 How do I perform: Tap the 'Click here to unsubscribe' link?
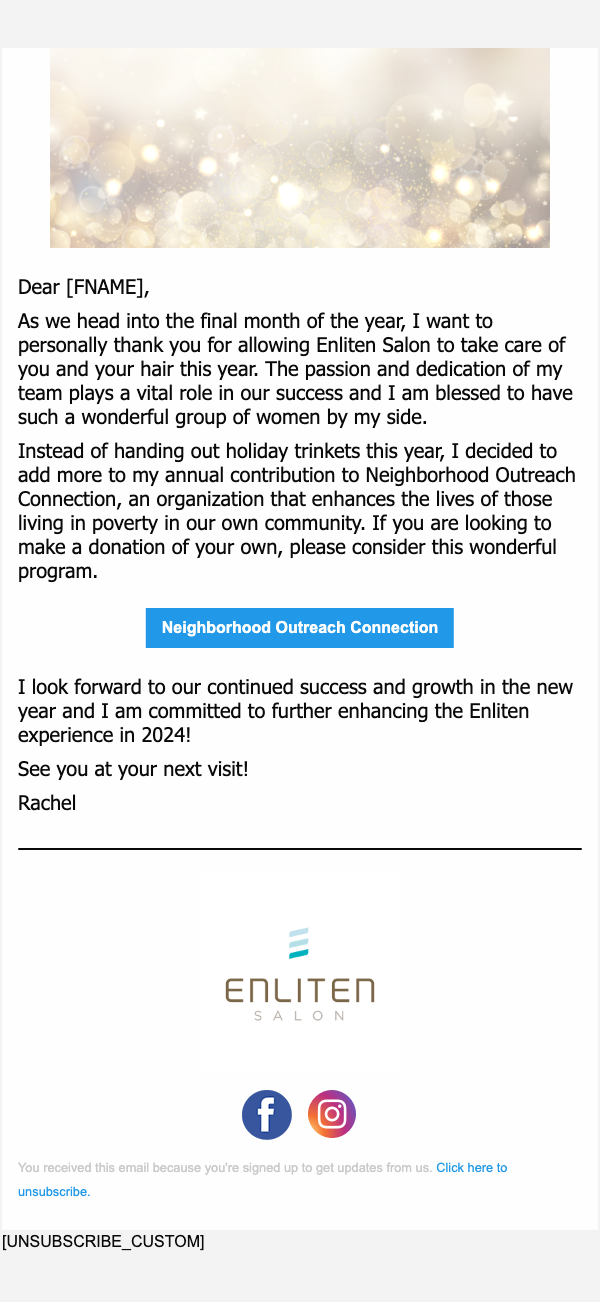(x=471, y=1168)
